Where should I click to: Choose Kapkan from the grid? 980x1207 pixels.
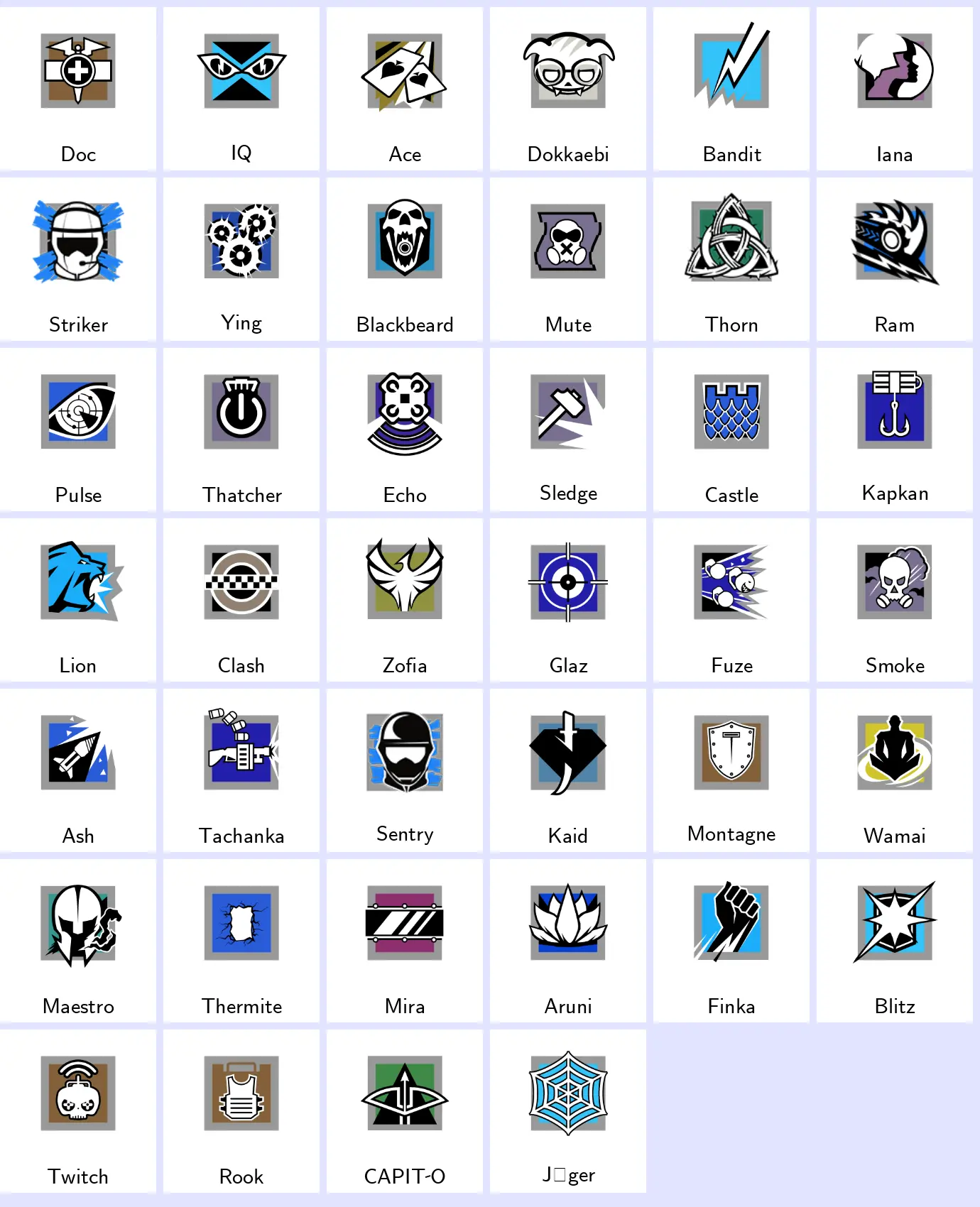(x=895, y=430)
